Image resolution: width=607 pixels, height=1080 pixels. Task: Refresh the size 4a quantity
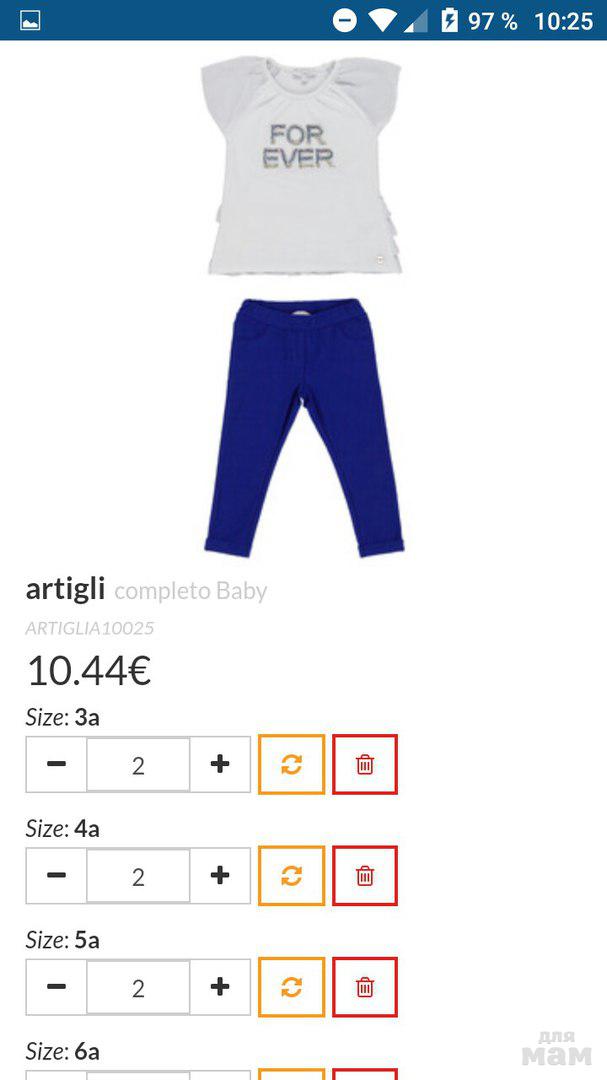coord(291,876)
